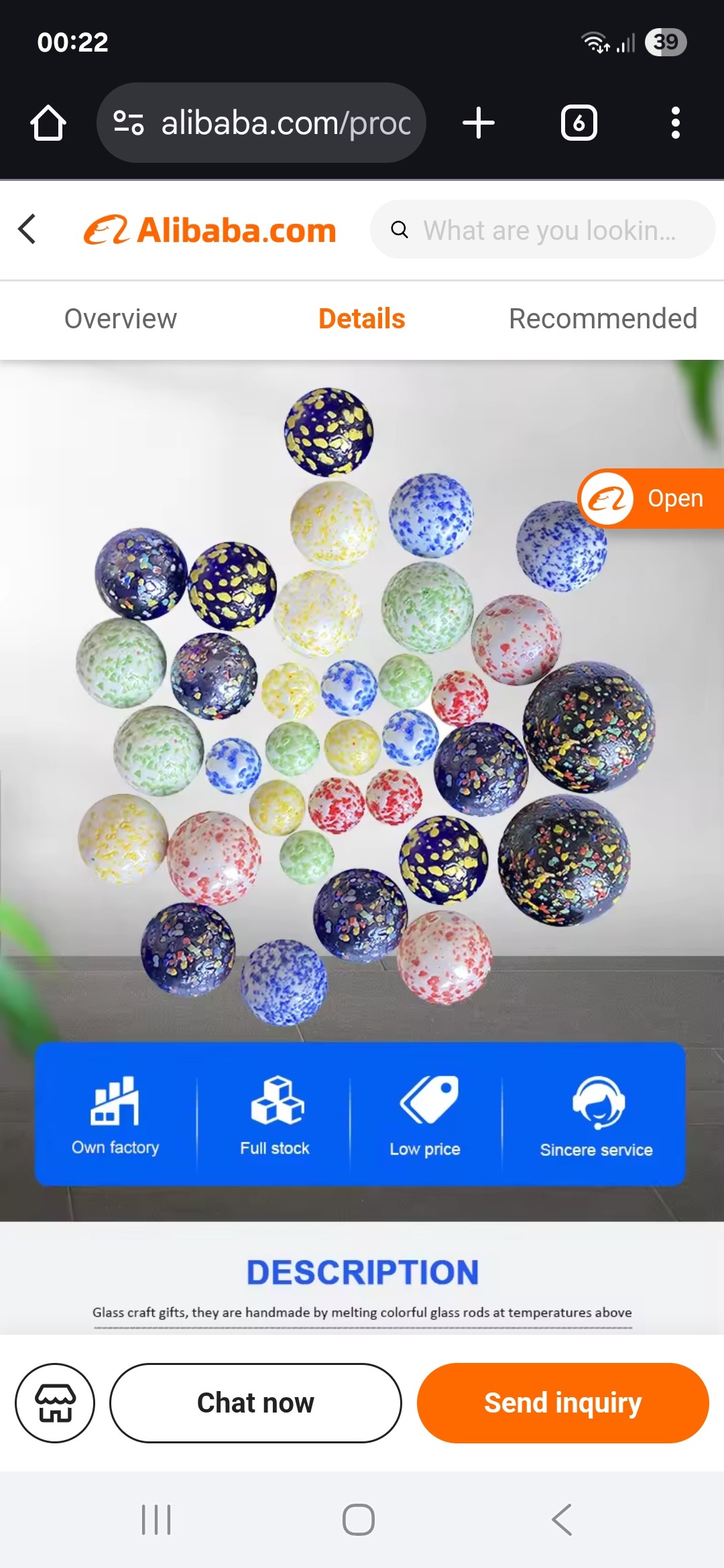Start a chat with Chat now
Screen dimensions: 724x1568
(255, 1403)
